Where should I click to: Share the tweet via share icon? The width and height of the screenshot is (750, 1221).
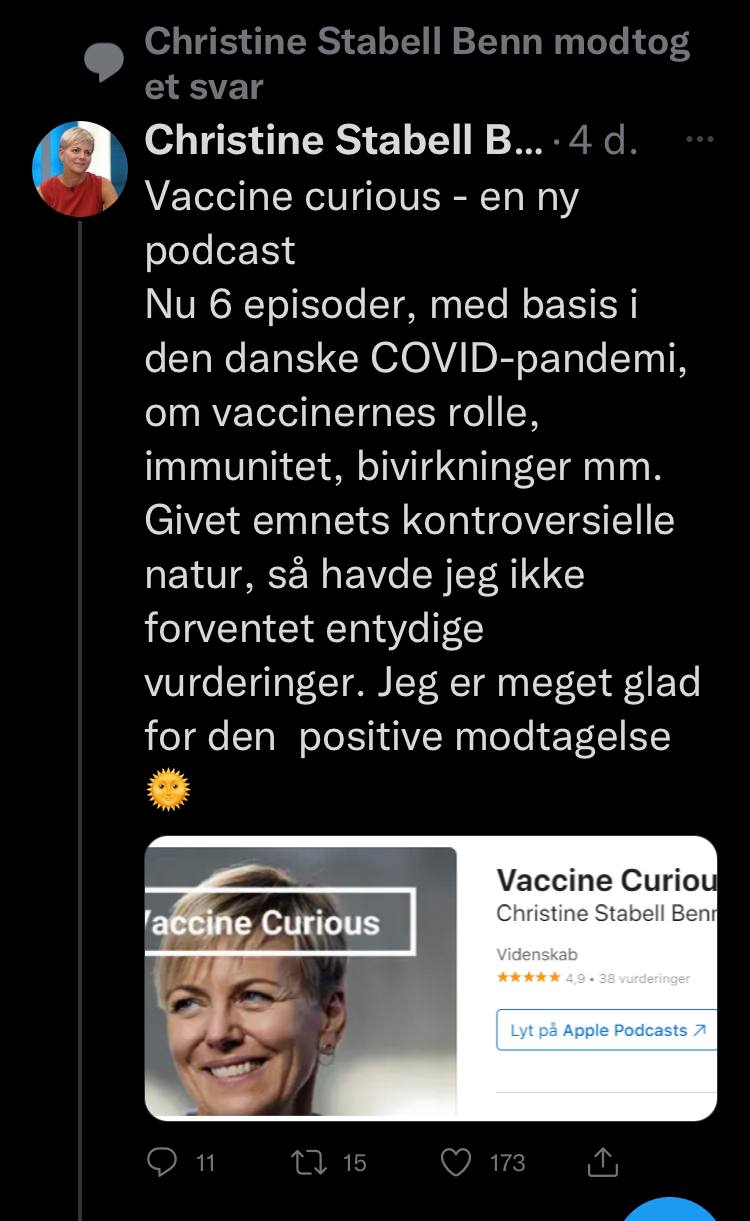[x=603, y=1161]
